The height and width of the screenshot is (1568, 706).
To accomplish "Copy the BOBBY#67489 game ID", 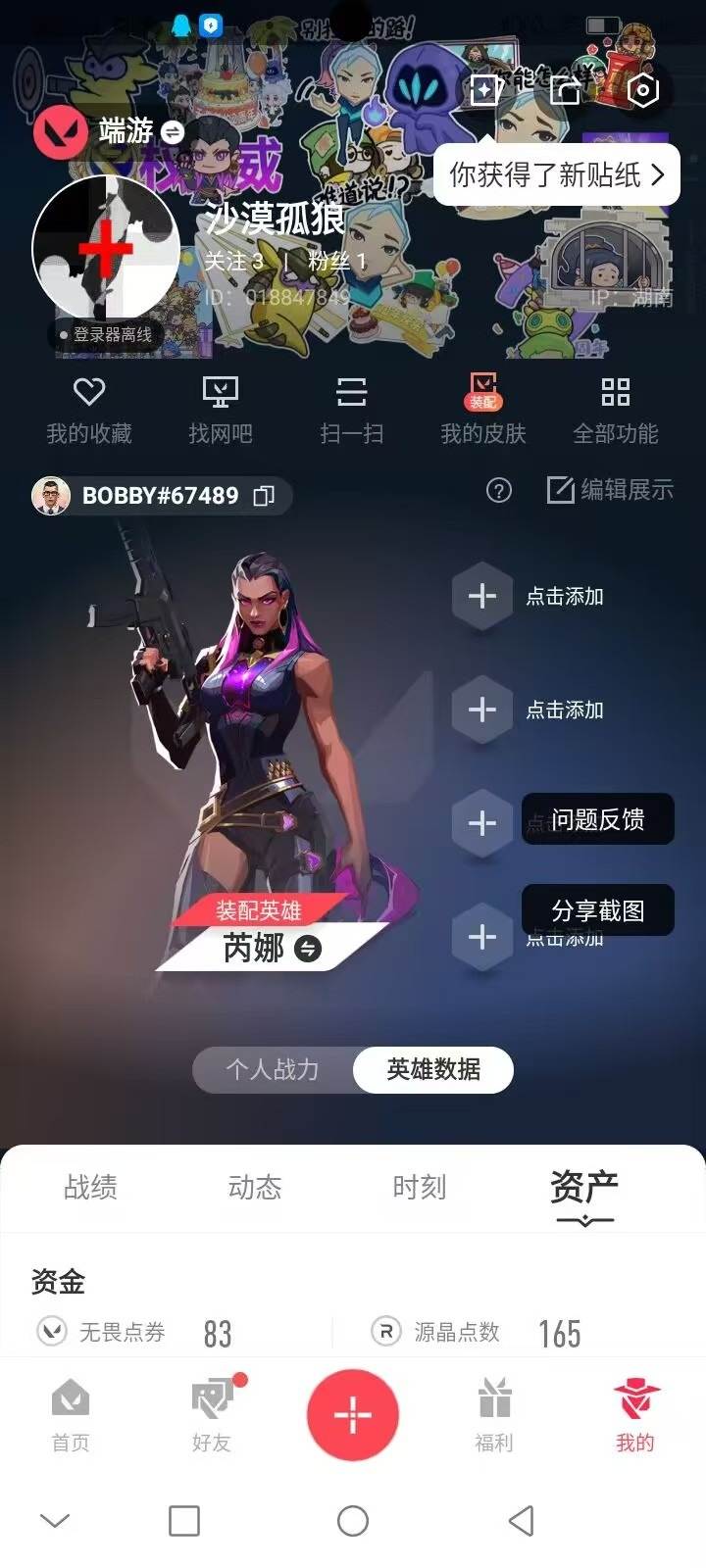I will [261, 496].
